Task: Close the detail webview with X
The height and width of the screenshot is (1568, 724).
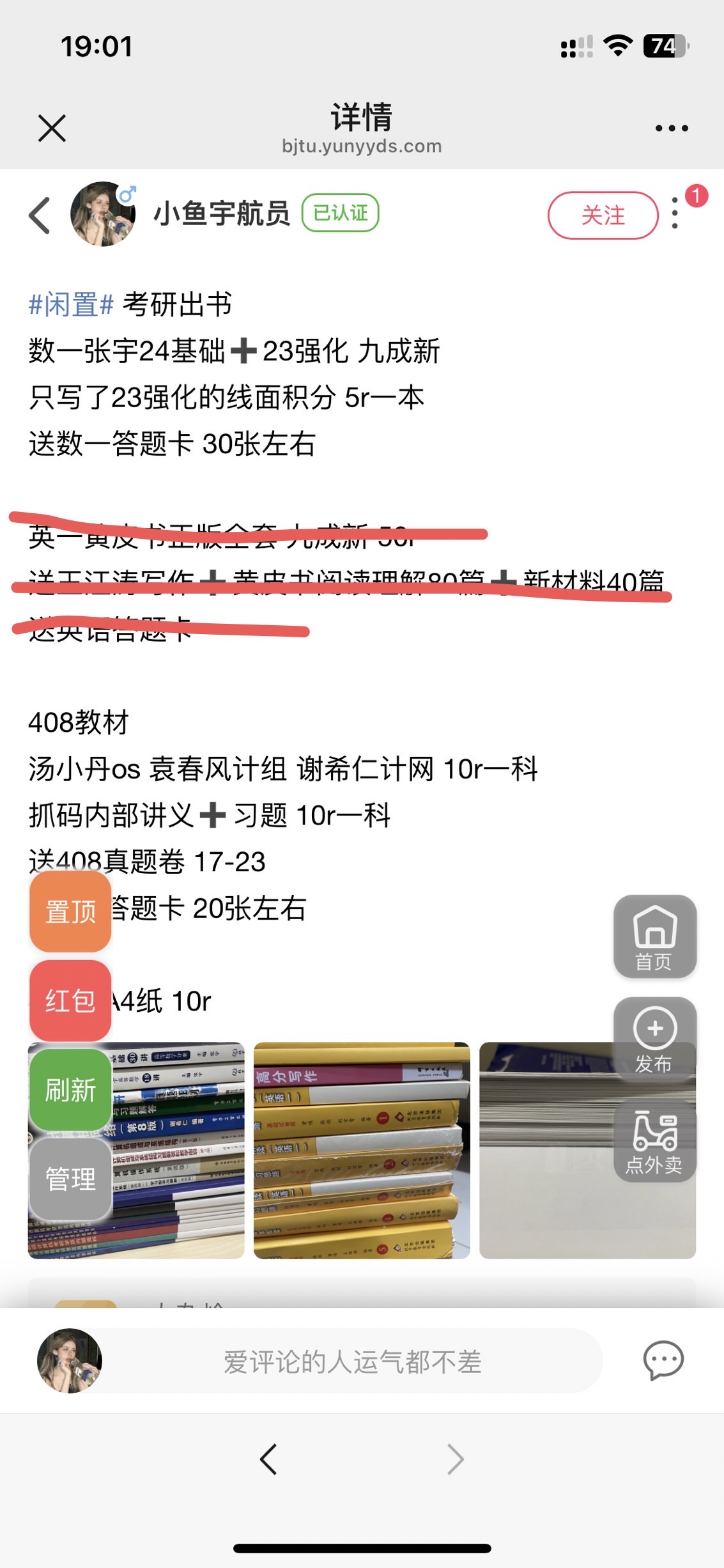Action: pos(52,128)
